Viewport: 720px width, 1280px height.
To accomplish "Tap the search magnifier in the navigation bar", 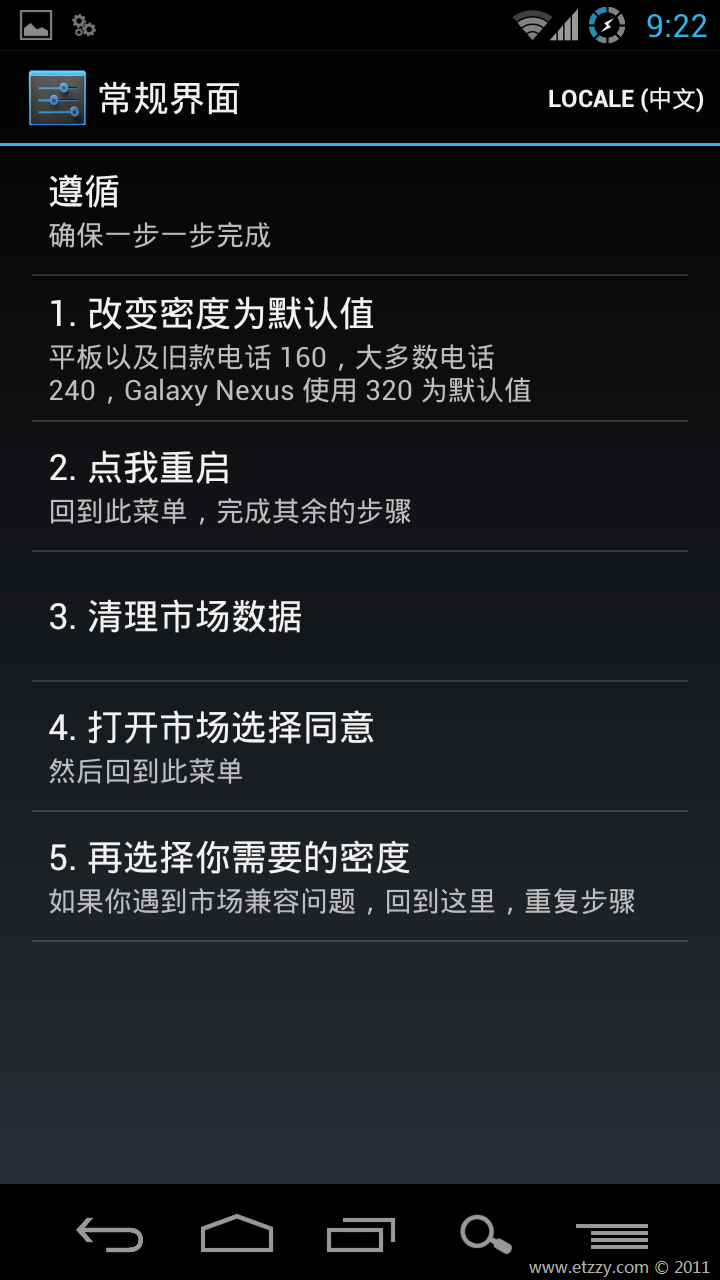I will (486, 1235).
